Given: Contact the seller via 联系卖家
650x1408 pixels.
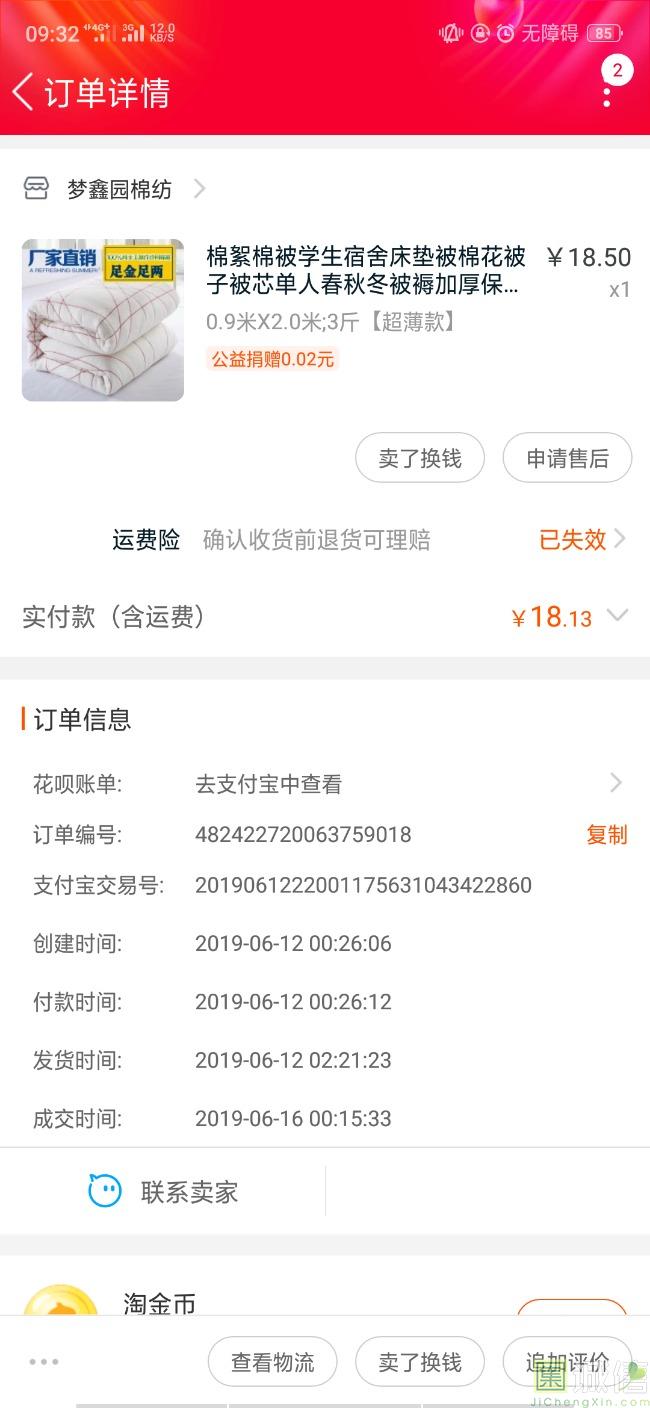Looking at the screenshot, I should (163, 1192).
